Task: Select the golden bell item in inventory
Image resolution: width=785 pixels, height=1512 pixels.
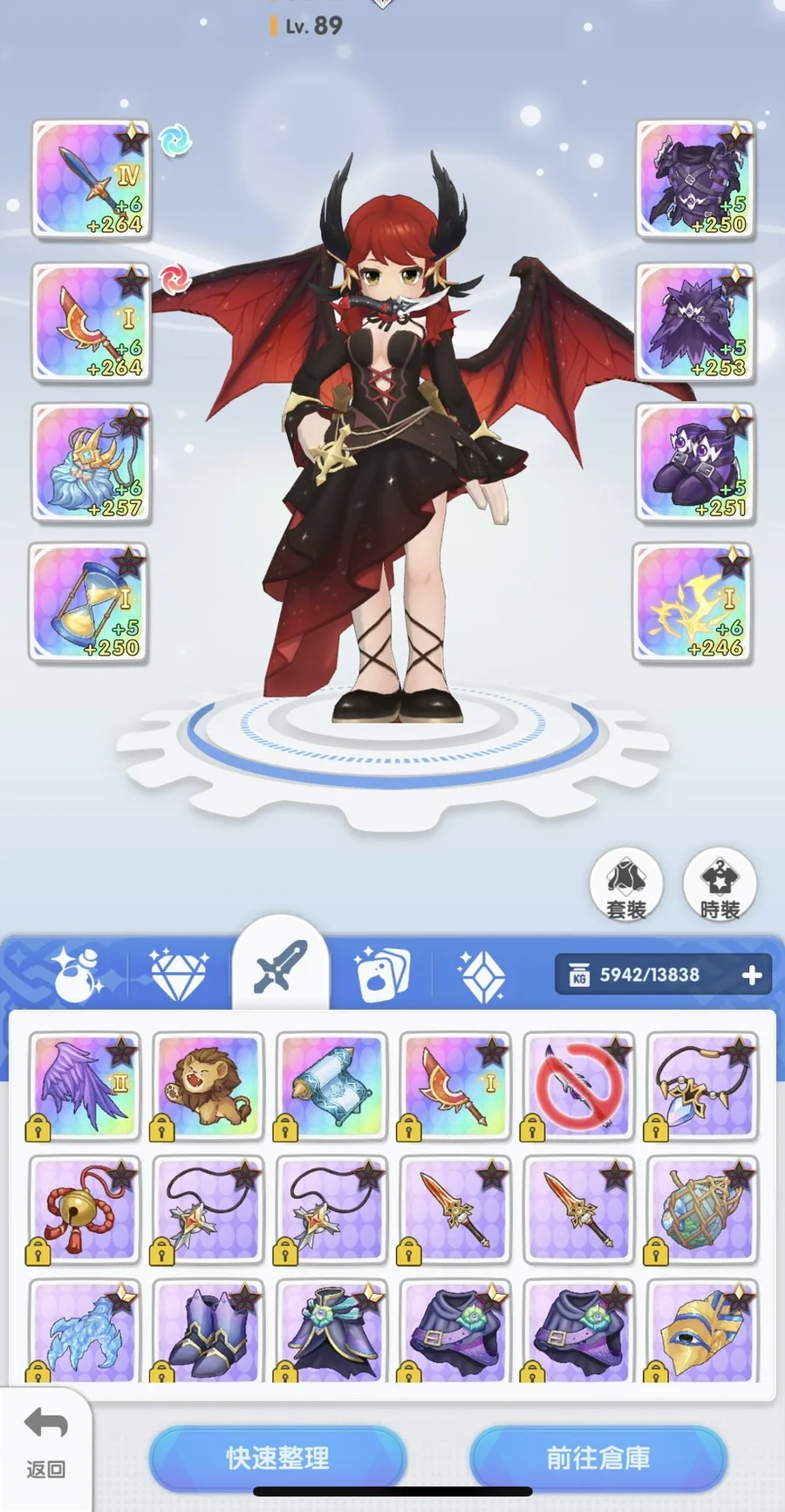Action: 84,1210
